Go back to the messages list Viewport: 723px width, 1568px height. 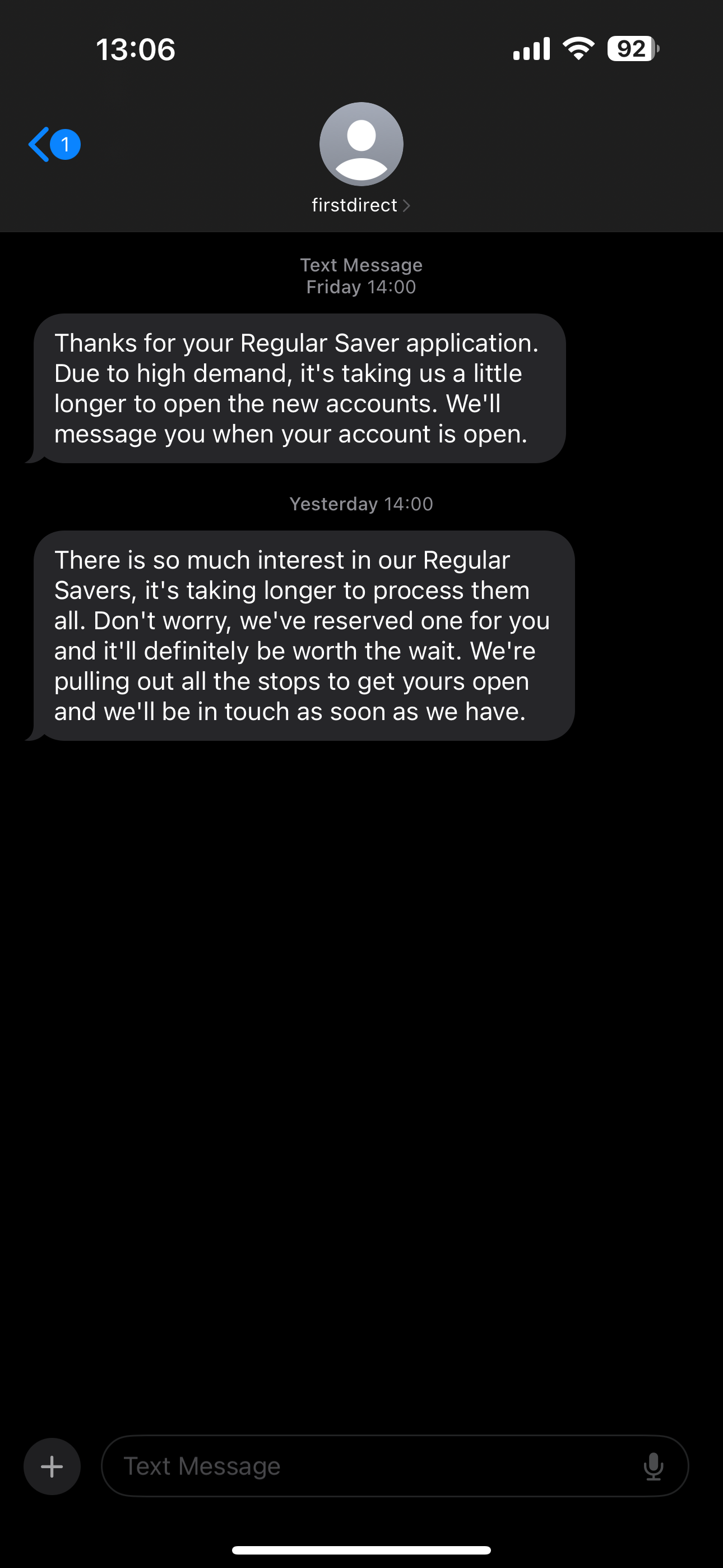pyautogui.click(x=54, y=144)
